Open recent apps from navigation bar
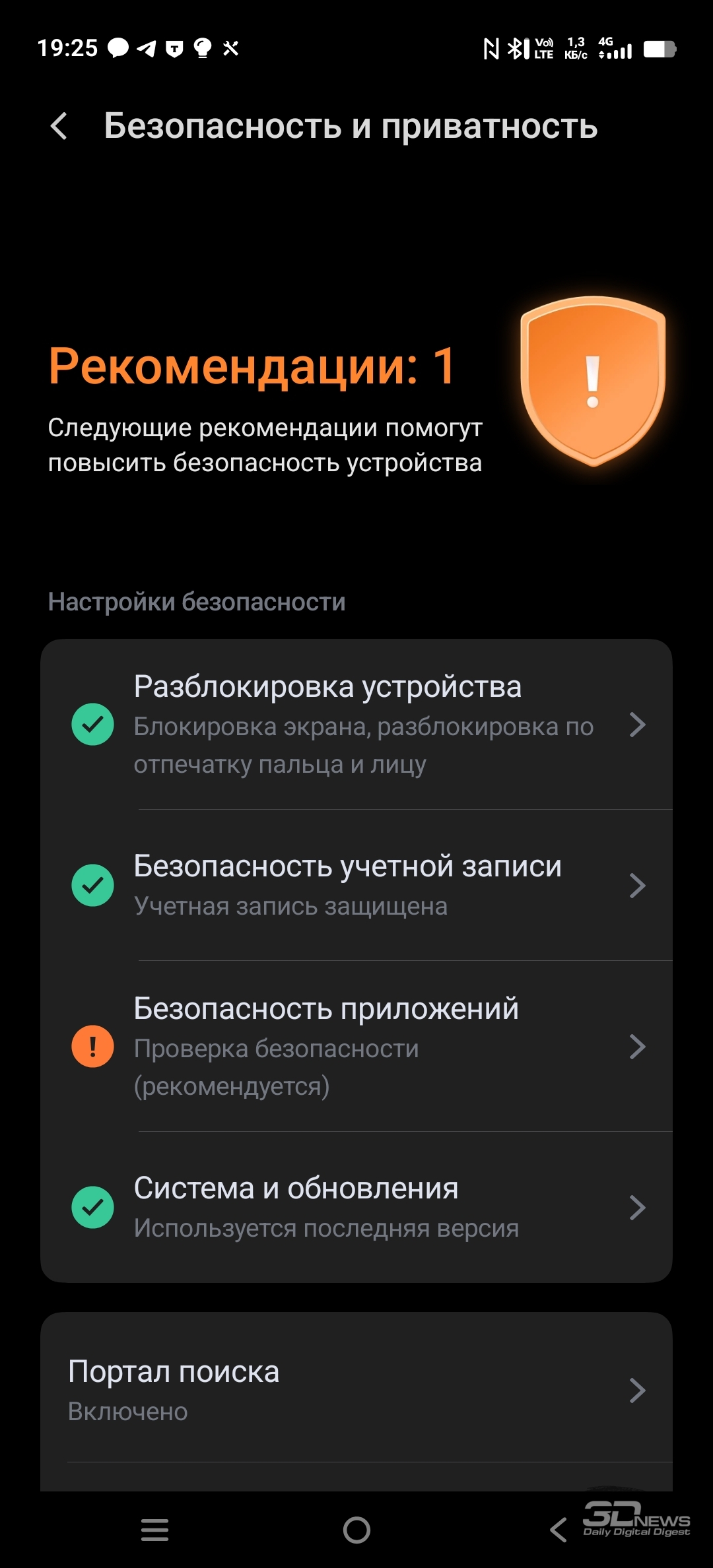Image resolution: width=713 pixels, height=1568 pixels. coord(155,1530)
